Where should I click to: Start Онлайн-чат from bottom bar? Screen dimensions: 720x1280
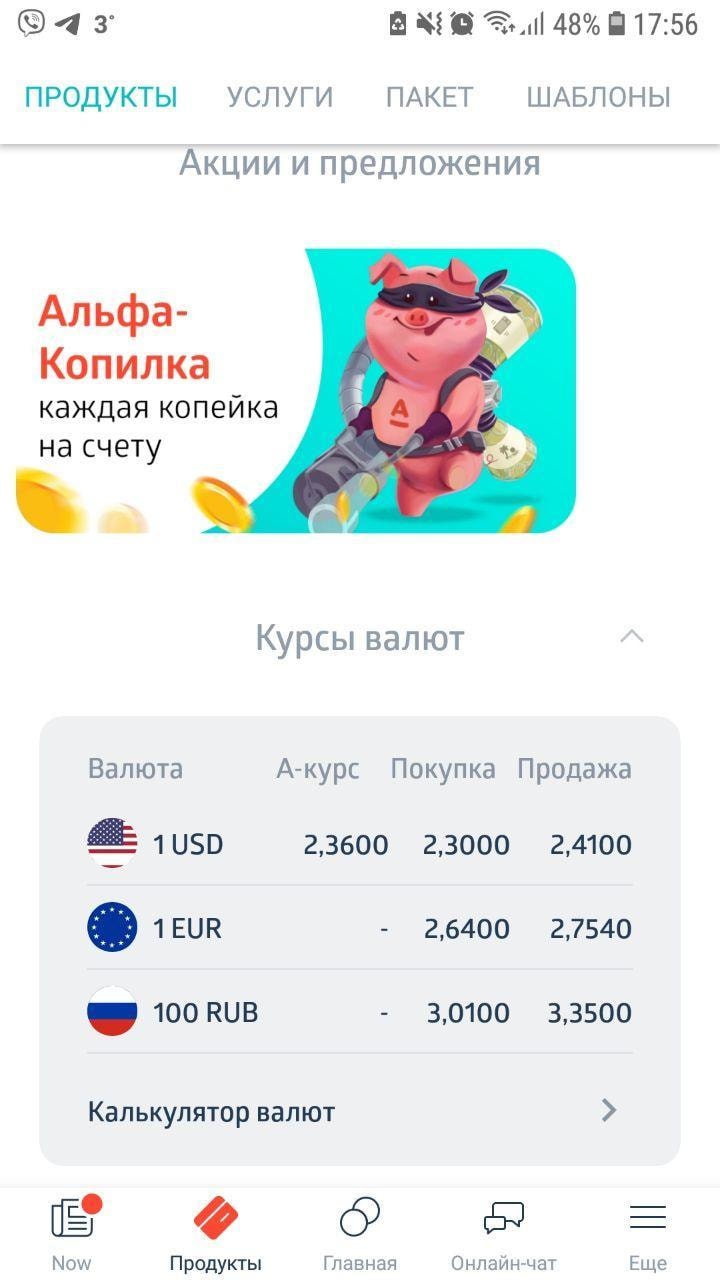503,1234
